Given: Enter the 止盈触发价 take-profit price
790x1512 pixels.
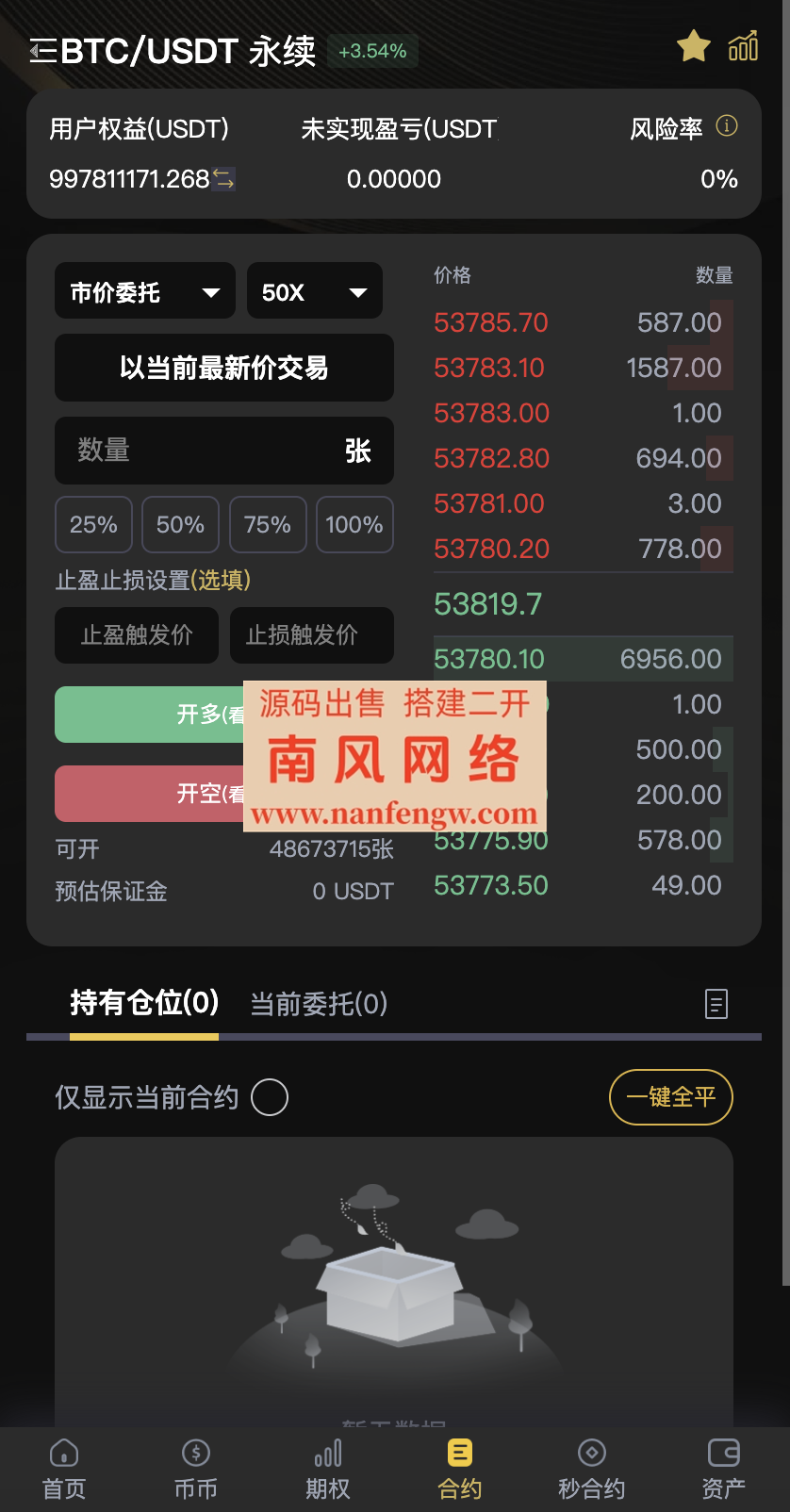Looking at the screenshot, I should click(137, 635).
